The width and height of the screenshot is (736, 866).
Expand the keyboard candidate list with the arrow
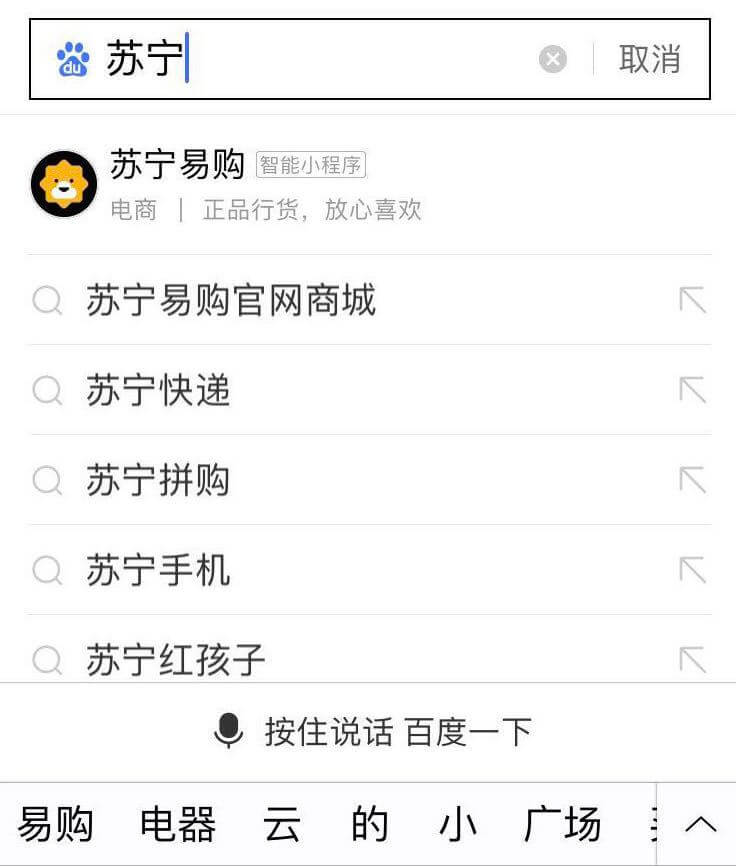coord(700,825)
